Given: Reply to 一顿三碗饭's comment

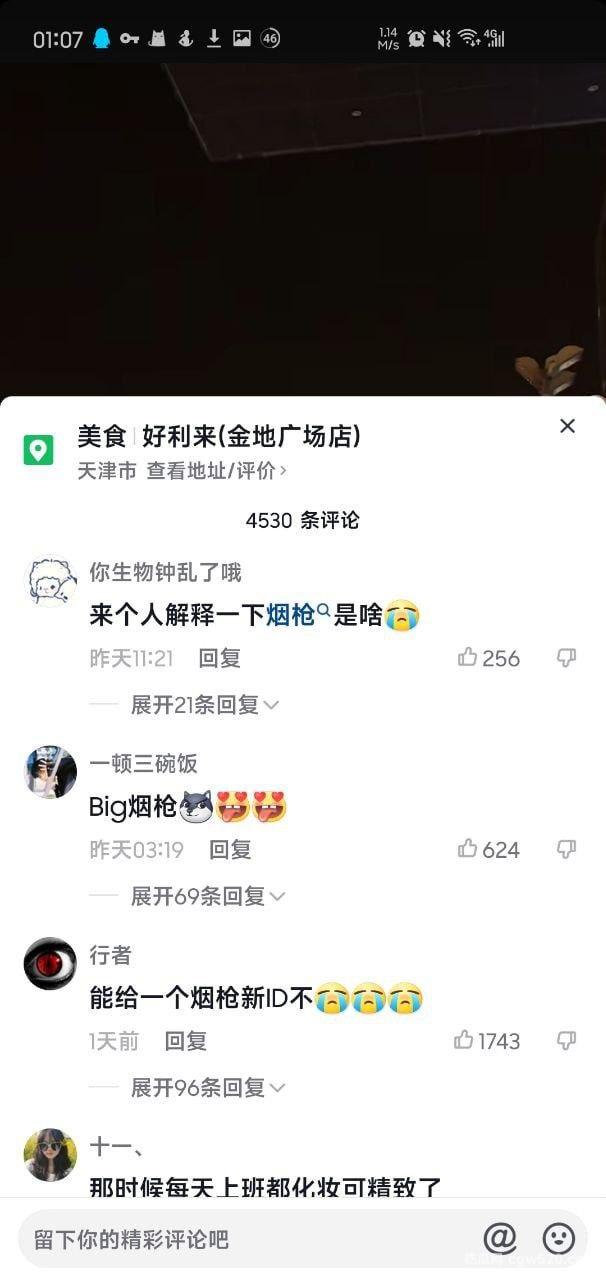Looking at the screenshot, I should [x=229, y=850].
